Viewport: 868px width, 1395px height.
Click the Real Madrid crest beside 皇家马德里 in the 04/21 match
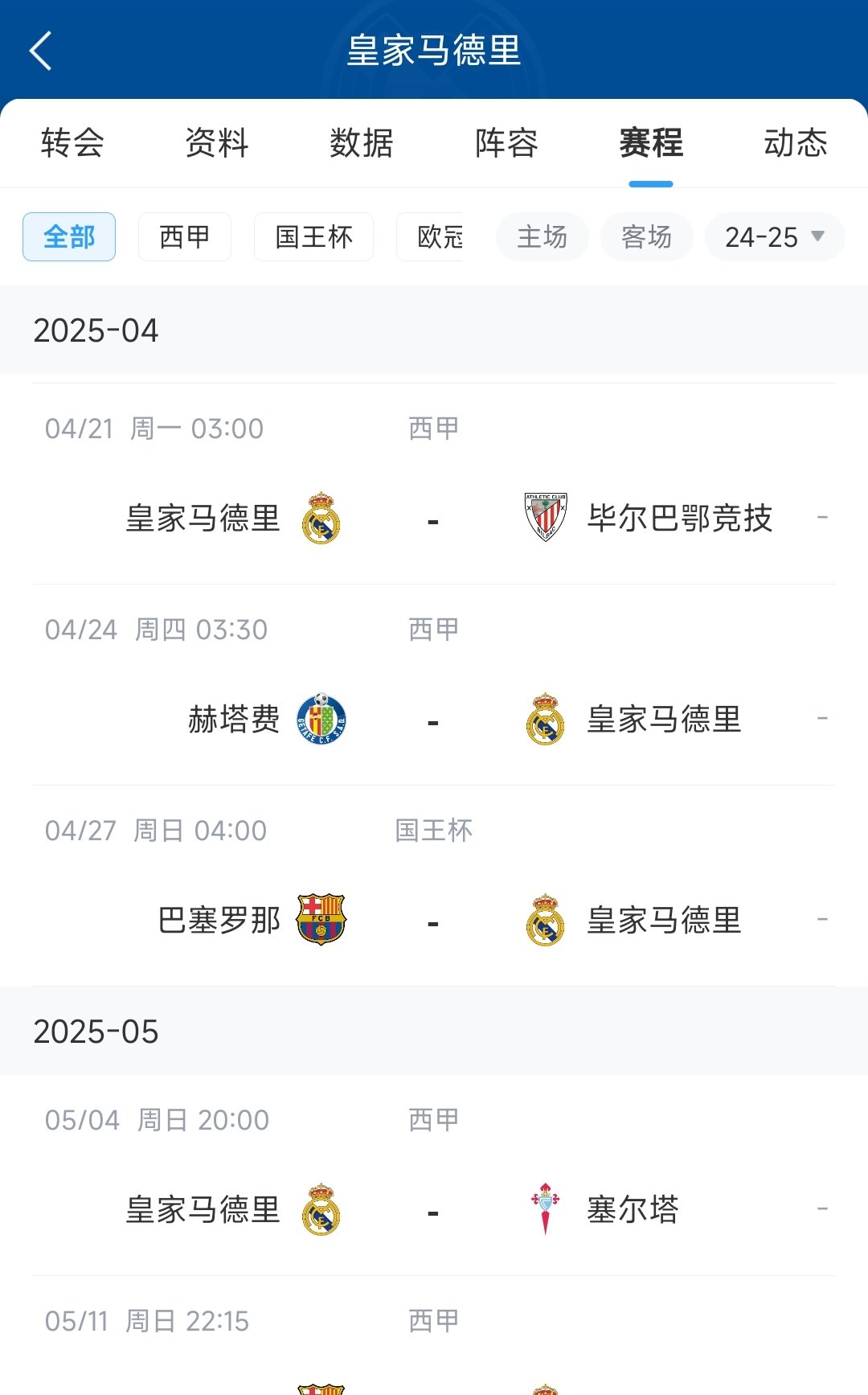tap(321, 519)
